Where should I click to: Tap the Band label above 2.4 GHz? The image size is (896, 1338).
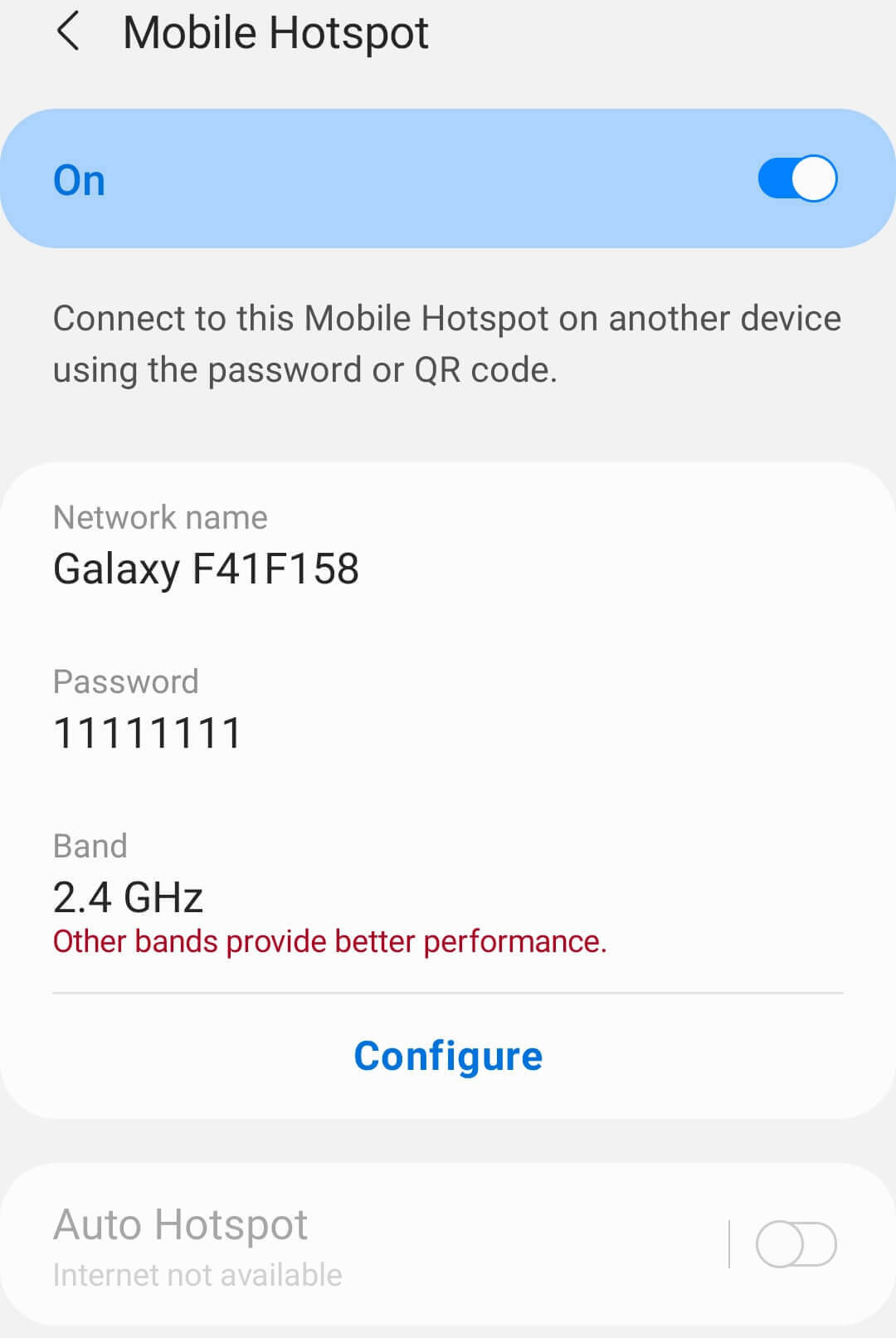pyautogui.click(x=90, y=846)
